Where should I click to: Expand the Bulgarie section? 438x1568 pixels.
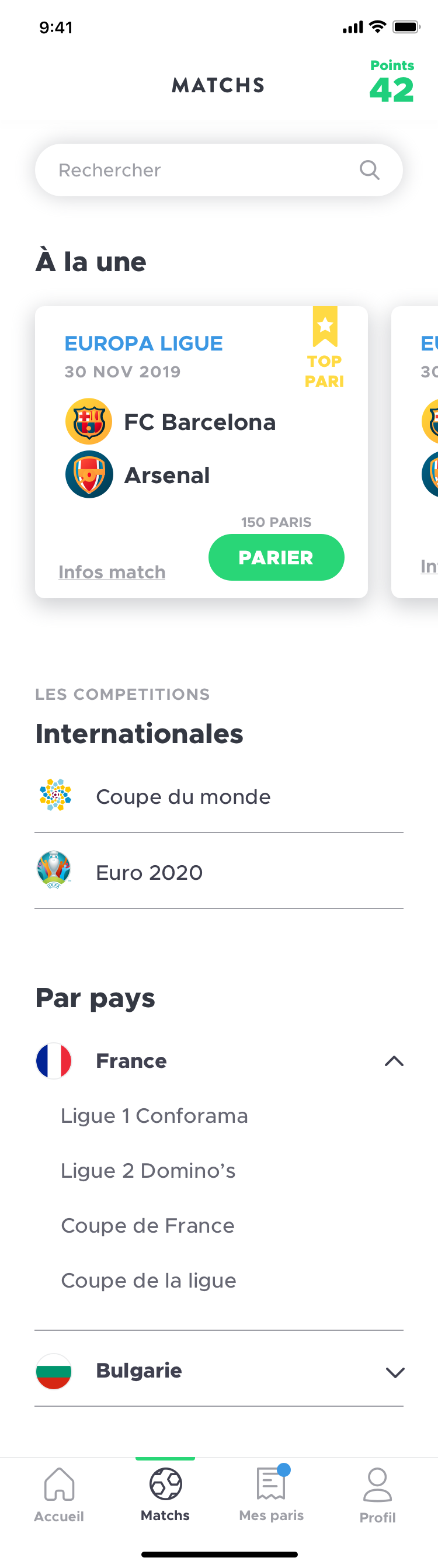pyautogui.click(x=395, y=1372)
